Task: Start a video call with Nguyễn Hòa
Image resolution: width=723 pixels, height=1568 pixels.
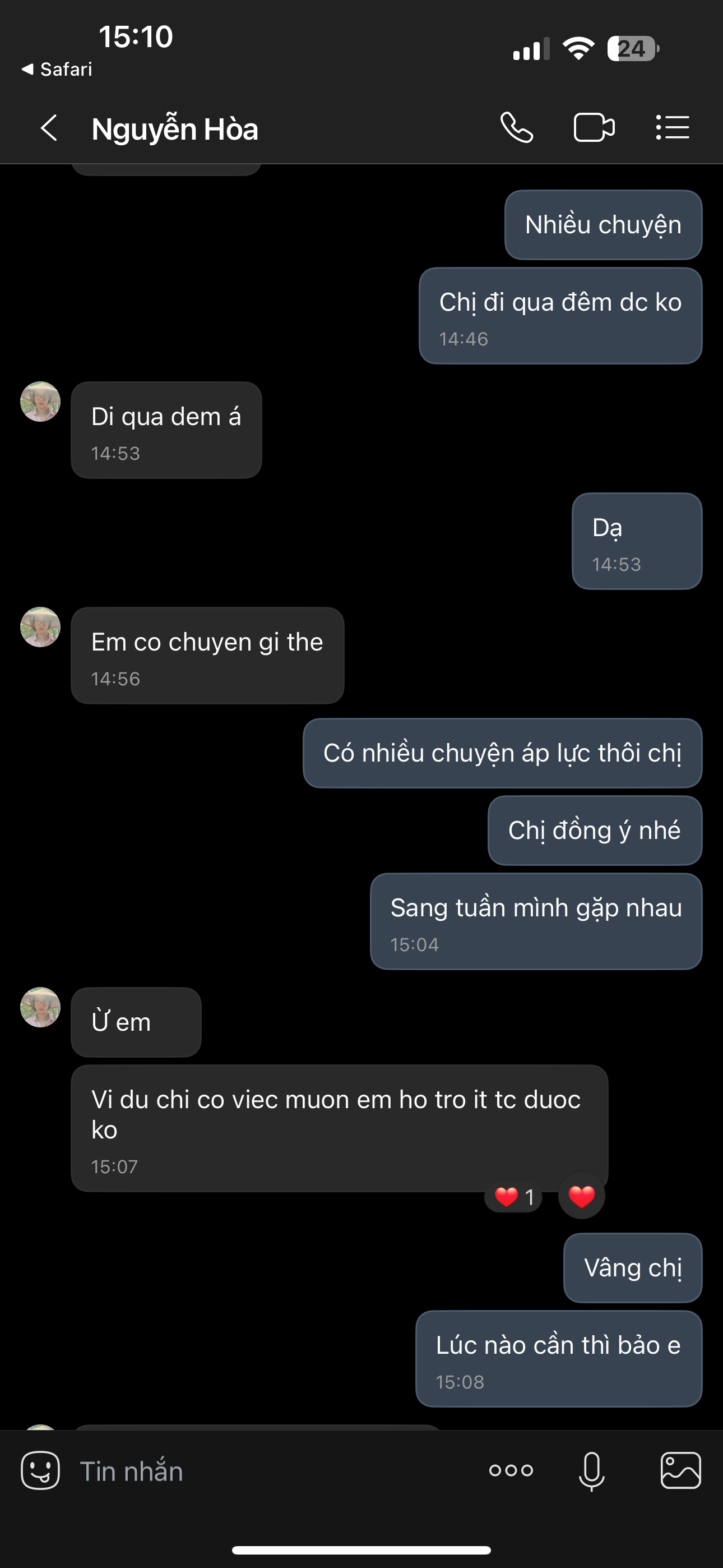Action: coord(594,128)
